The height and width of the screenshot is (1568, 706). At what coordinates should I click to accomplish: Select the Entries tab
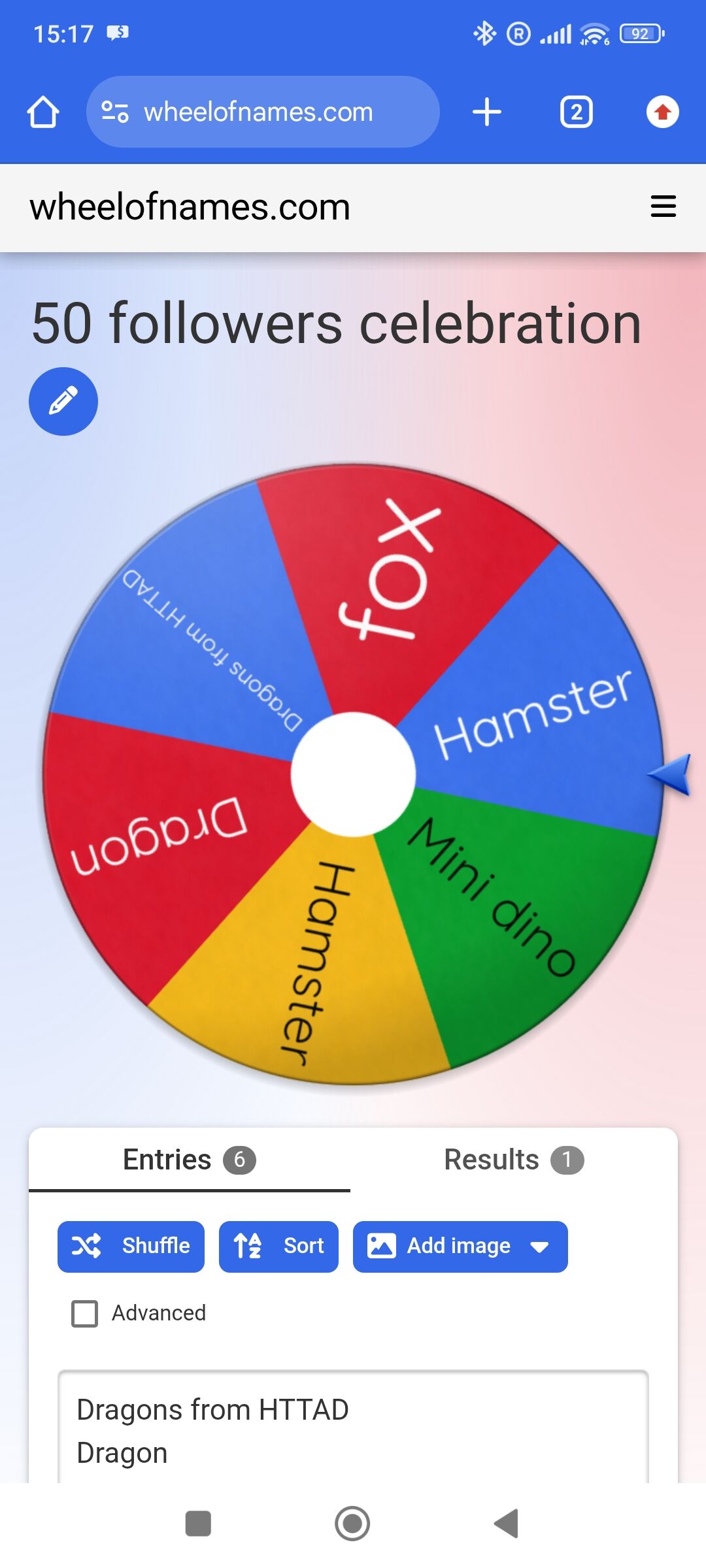[189, 1160]
